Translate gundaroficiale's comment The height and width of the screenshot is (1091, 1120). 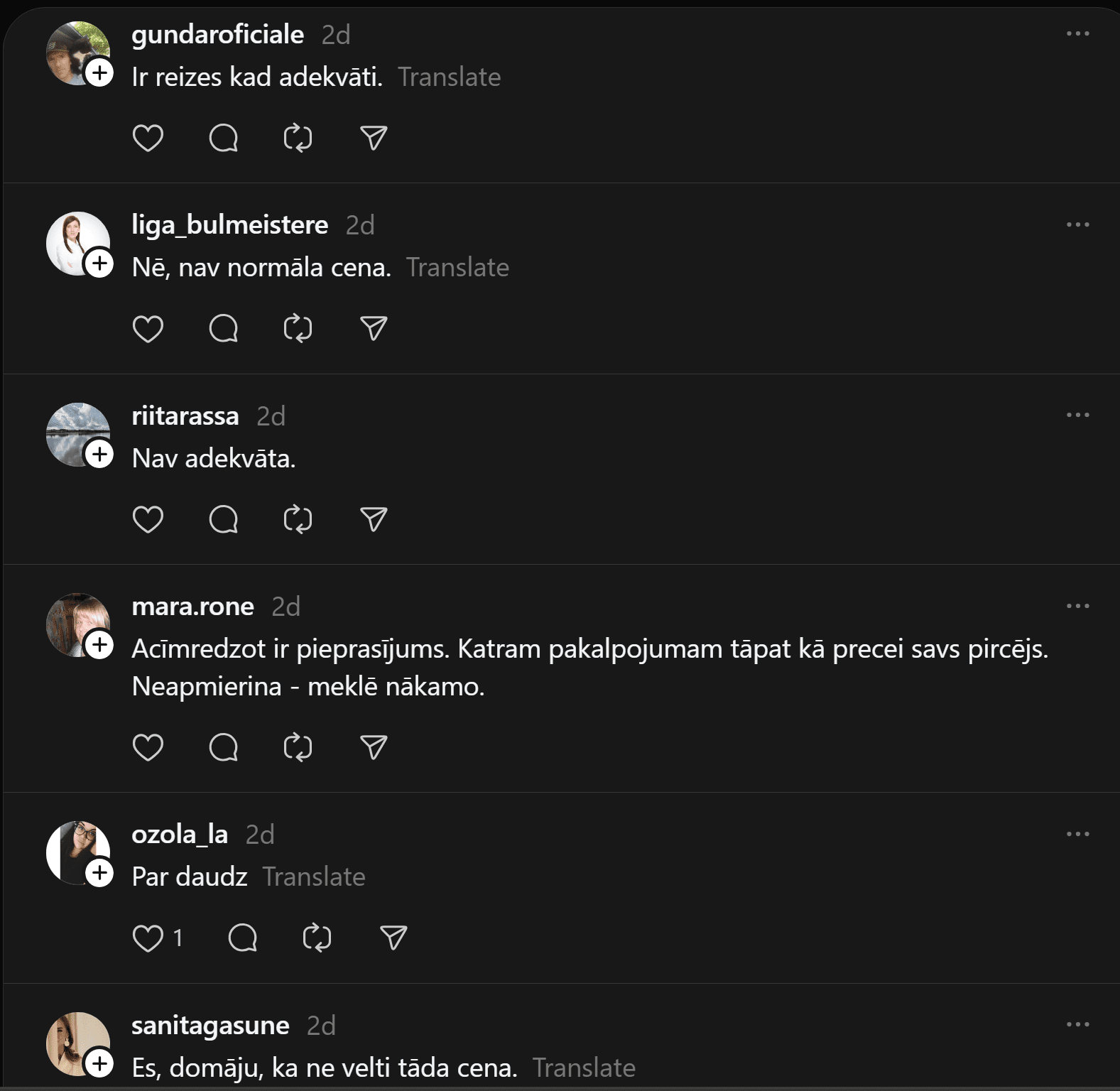449,77
